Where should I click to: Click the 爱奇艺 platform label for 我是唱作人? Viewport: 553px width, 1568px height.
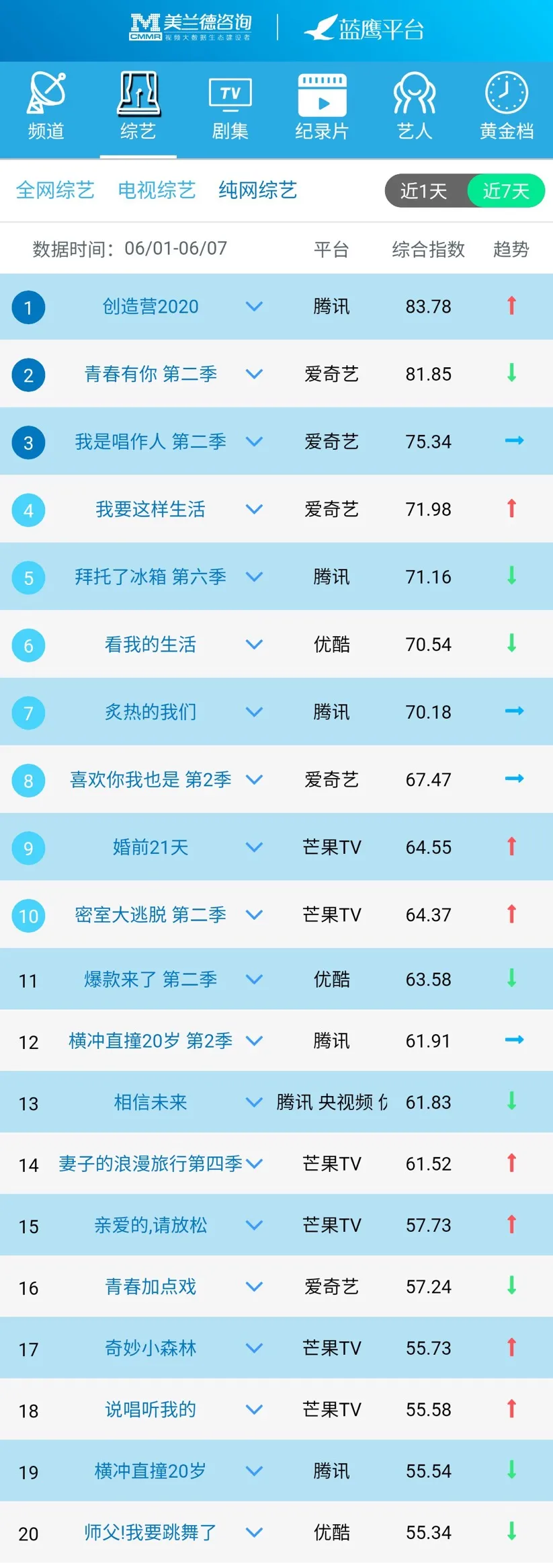331,442
